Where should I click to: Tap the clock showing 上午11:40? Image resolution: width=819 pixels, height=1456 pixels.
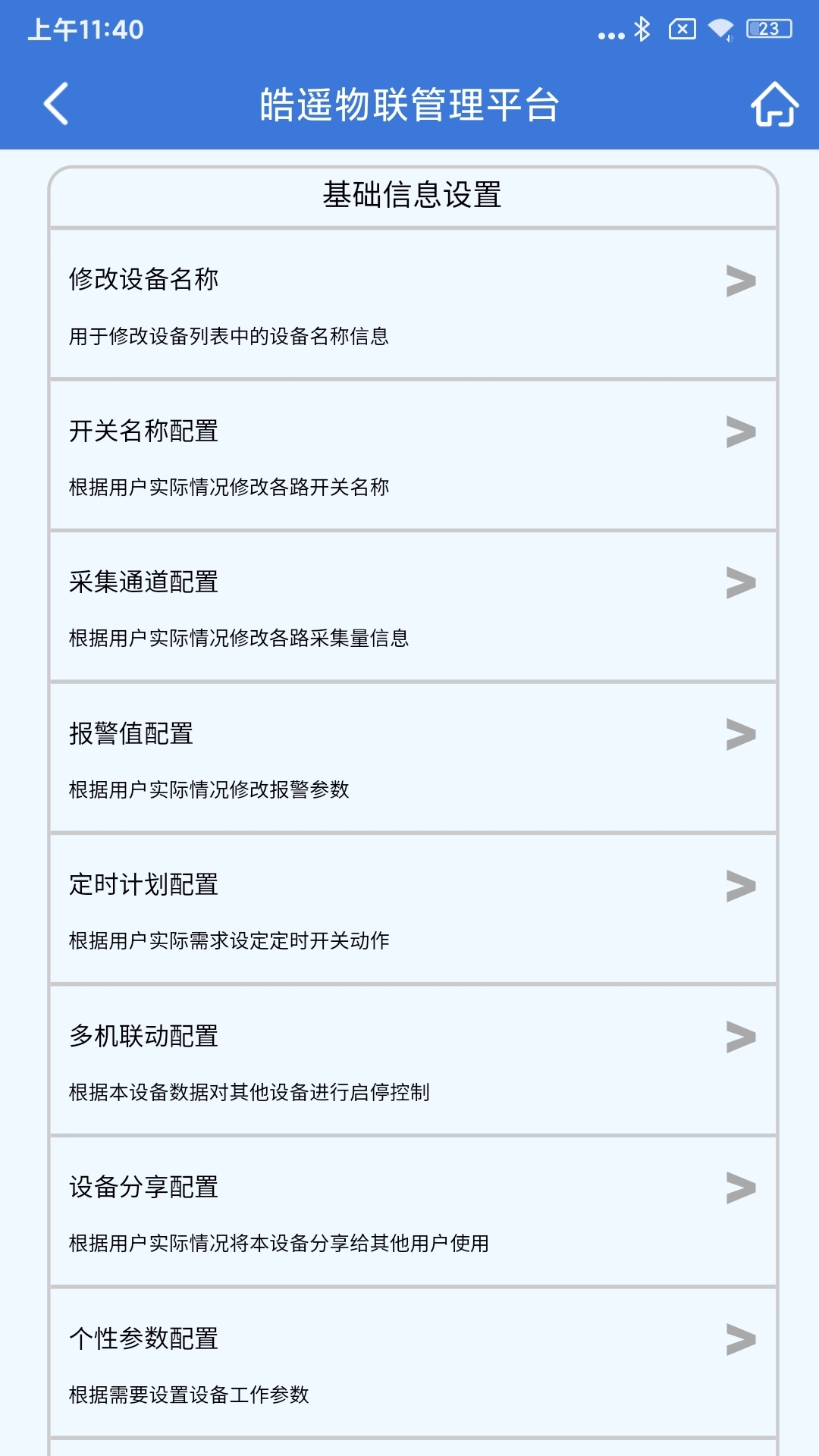[x=83, y=30]
